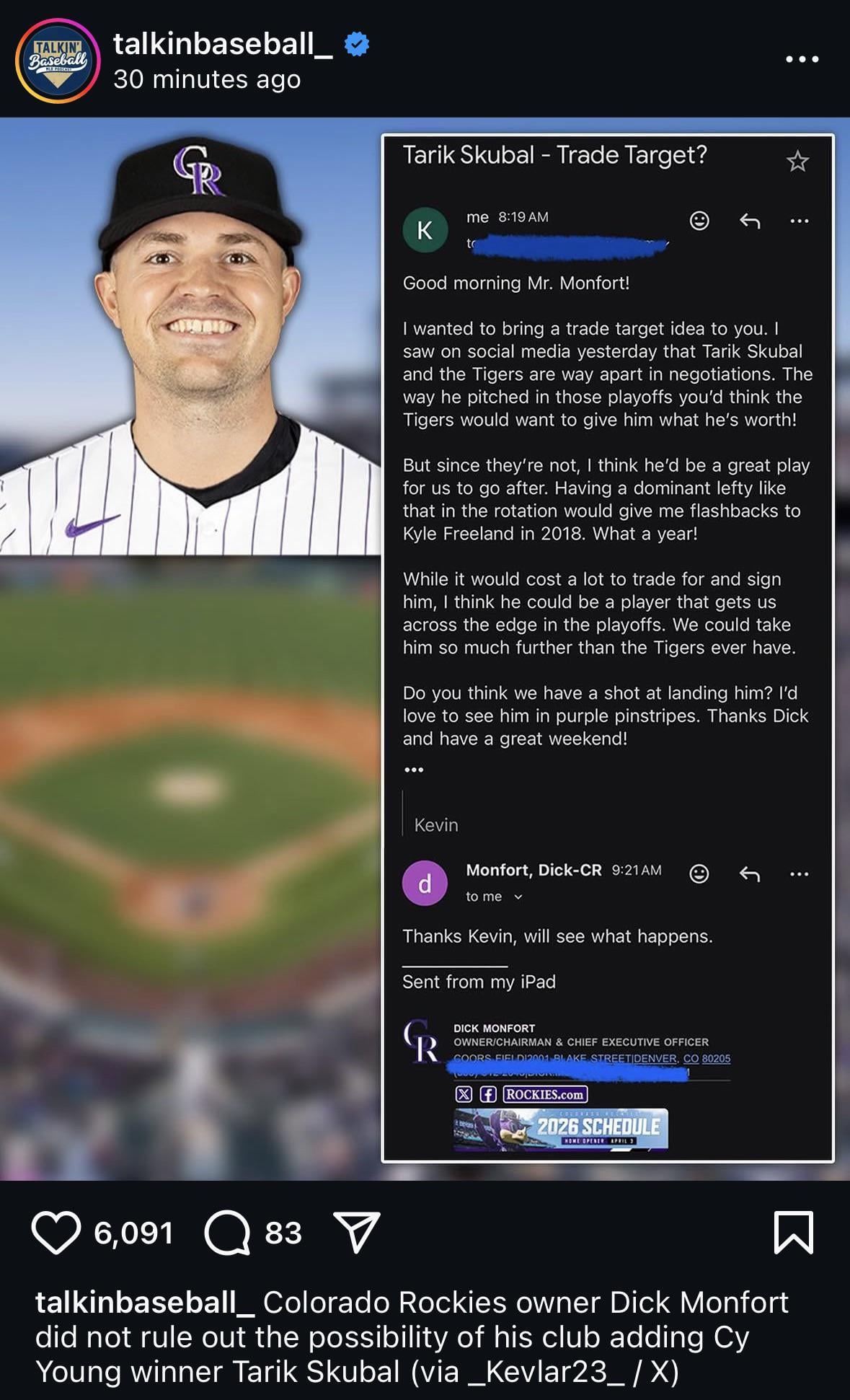850x1400 pixels.
Task: Tap talkinbaseball_ username in the caption
Action: coord(144,1303)
